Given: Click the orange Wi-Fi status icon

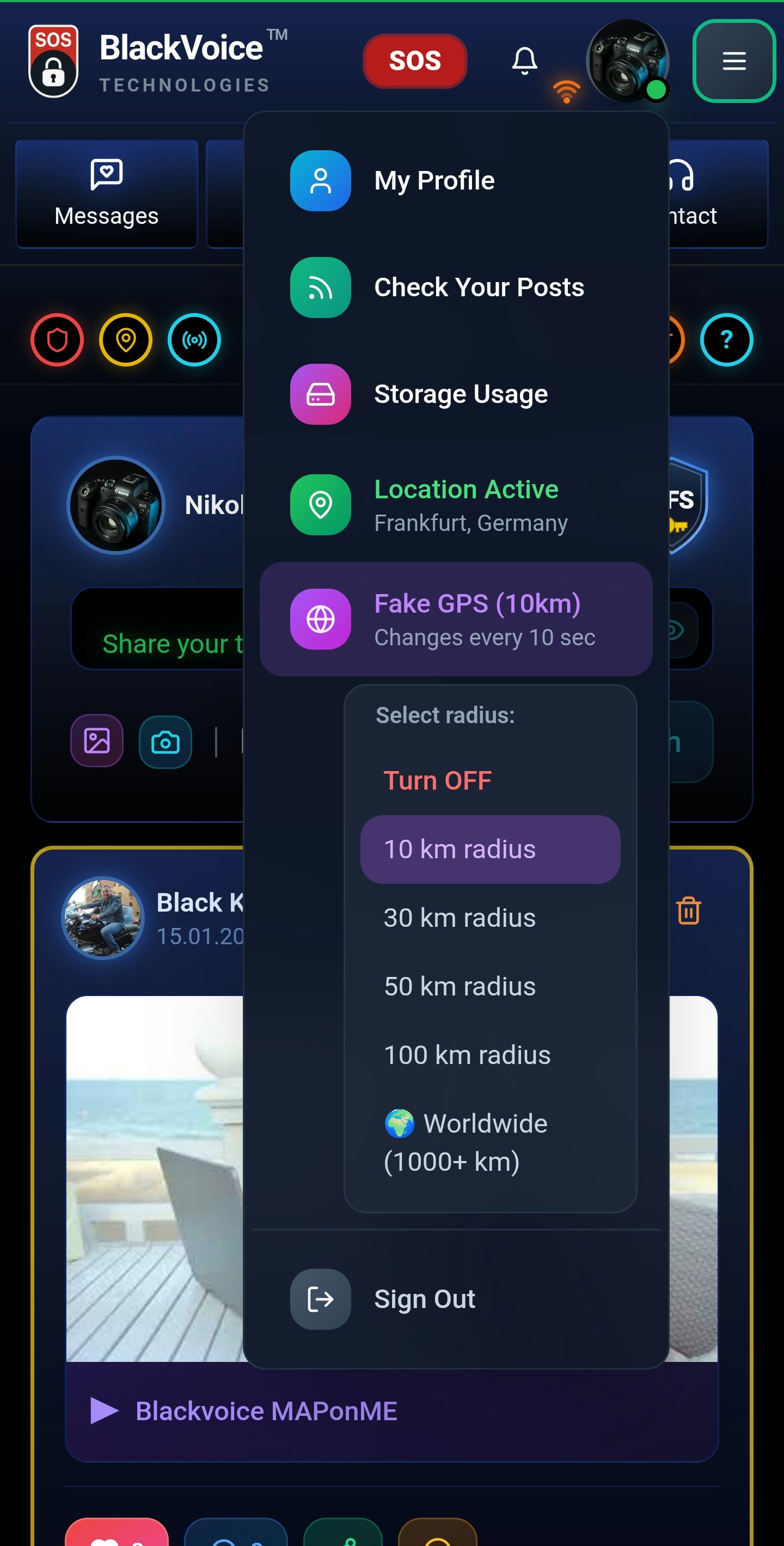Looking at the screenshot, I should coord(566,90).
